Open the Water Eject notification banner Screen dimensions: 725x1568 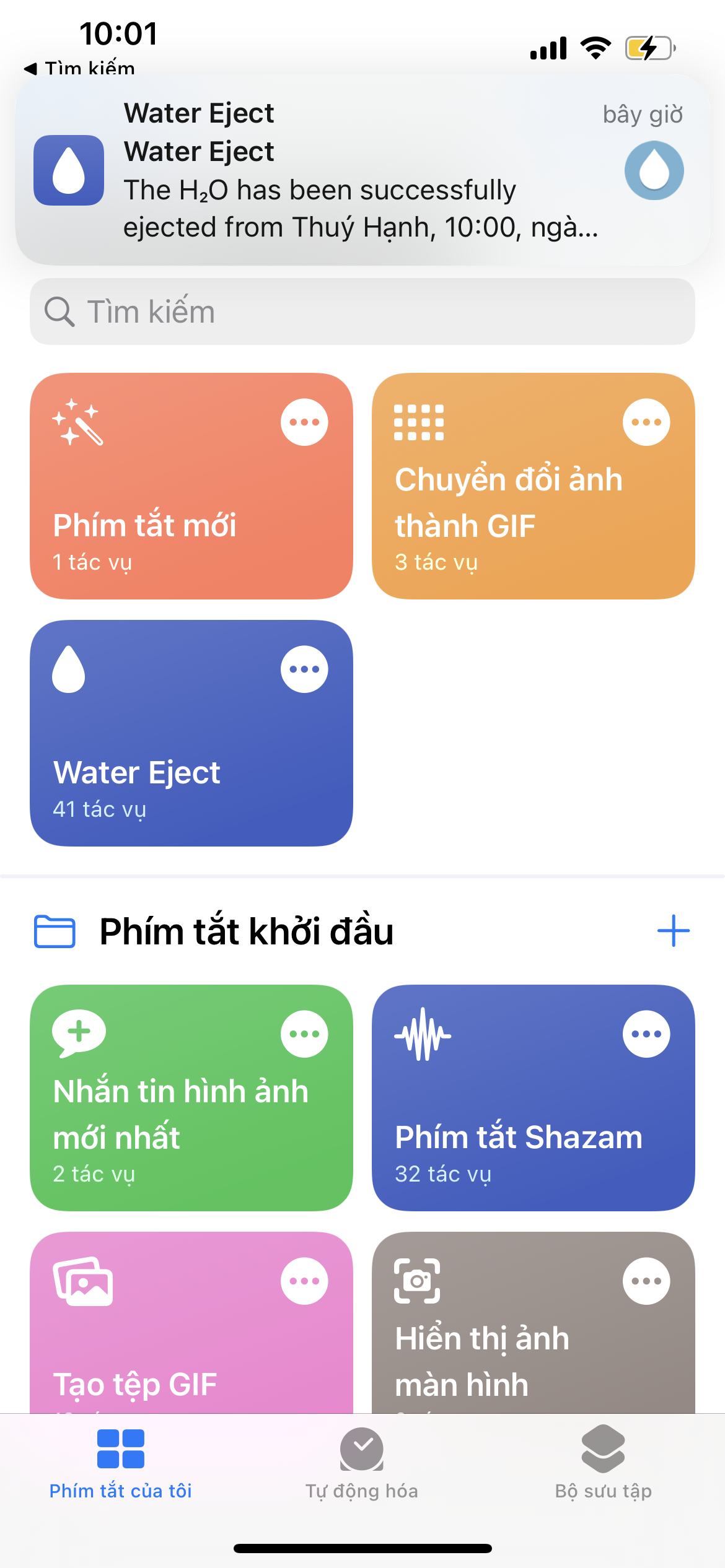362,170
